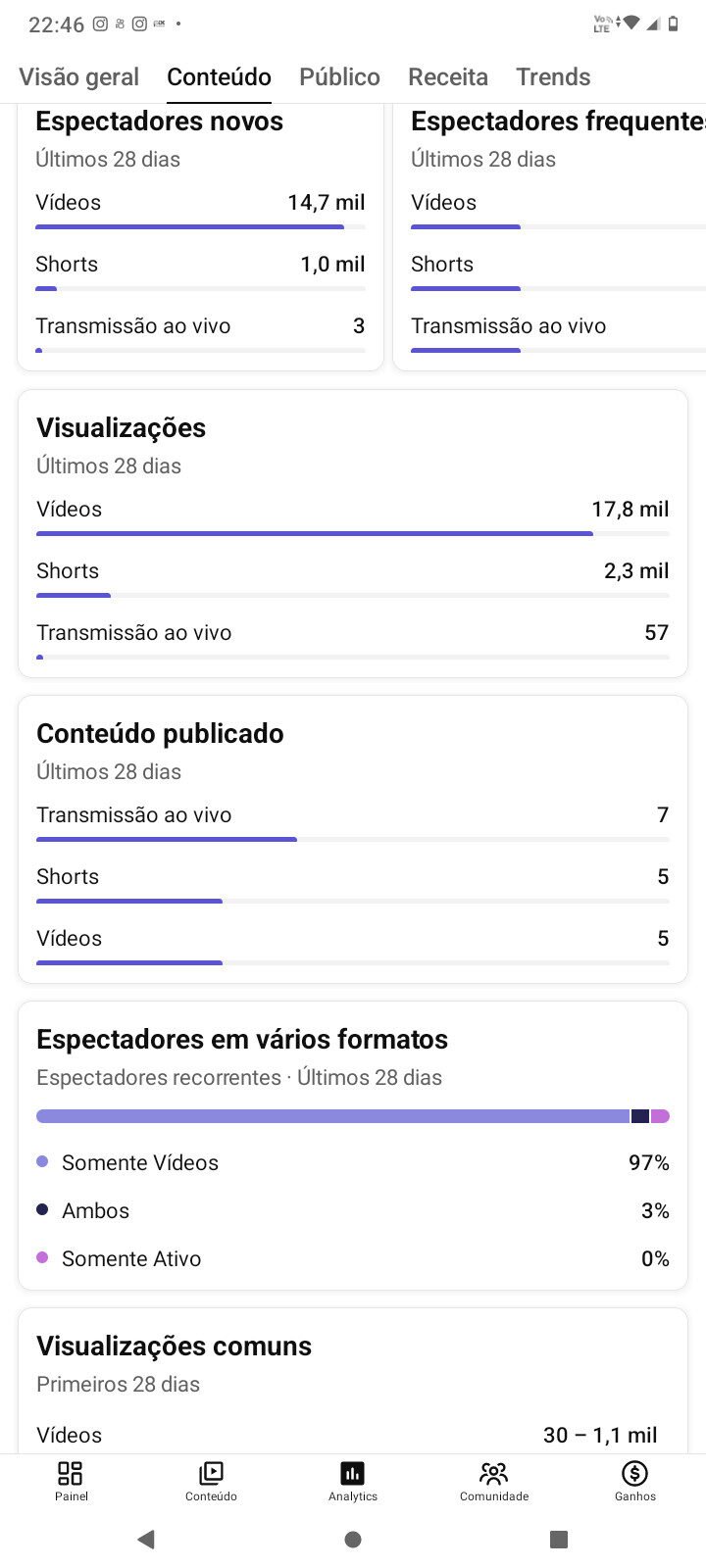
Task: Open Ganhos using the dollar icon
Action: click(x=634, y=1482)
